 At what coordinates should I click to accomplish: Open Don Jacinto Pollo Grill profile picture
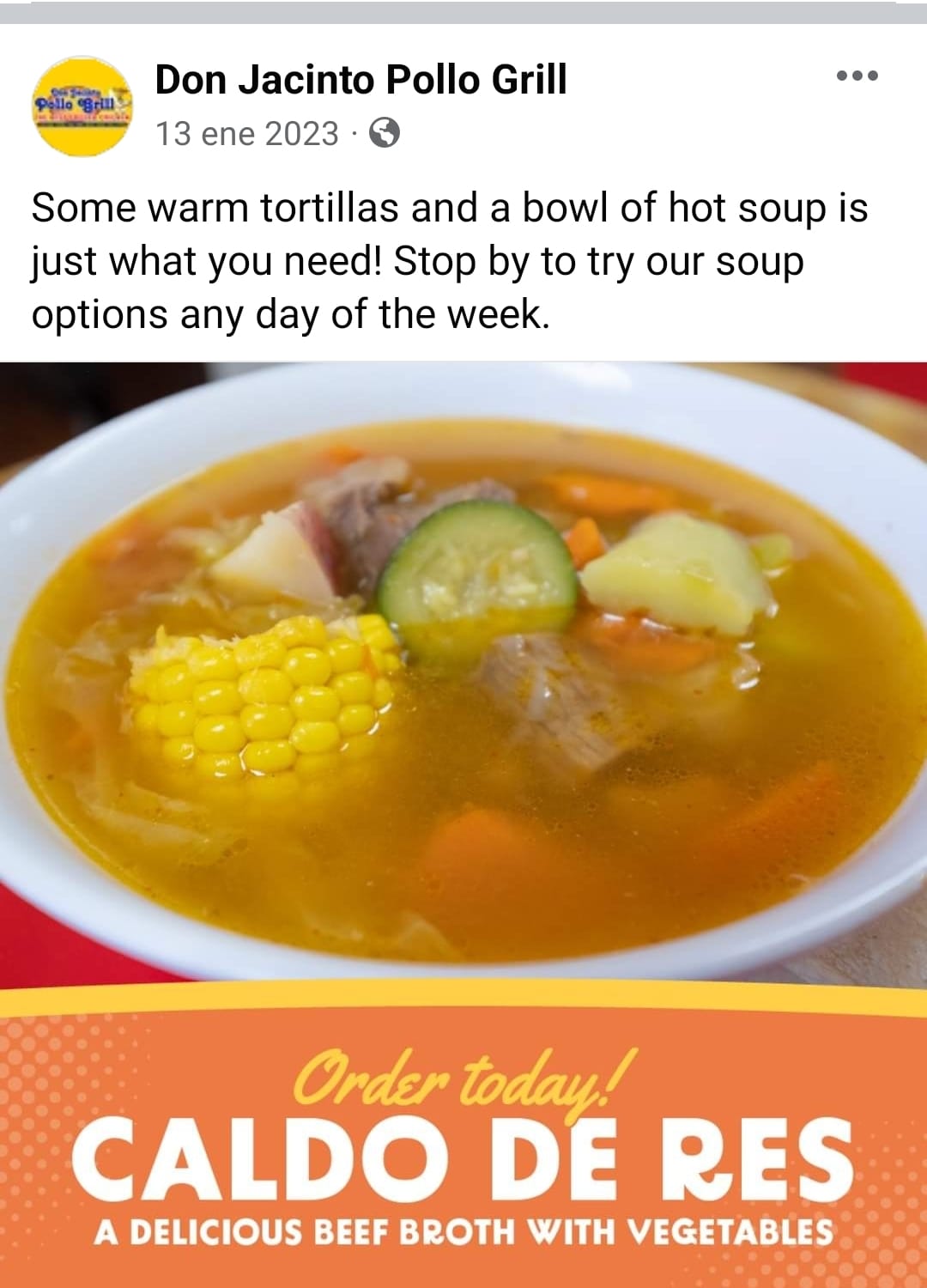coord(82,107)
